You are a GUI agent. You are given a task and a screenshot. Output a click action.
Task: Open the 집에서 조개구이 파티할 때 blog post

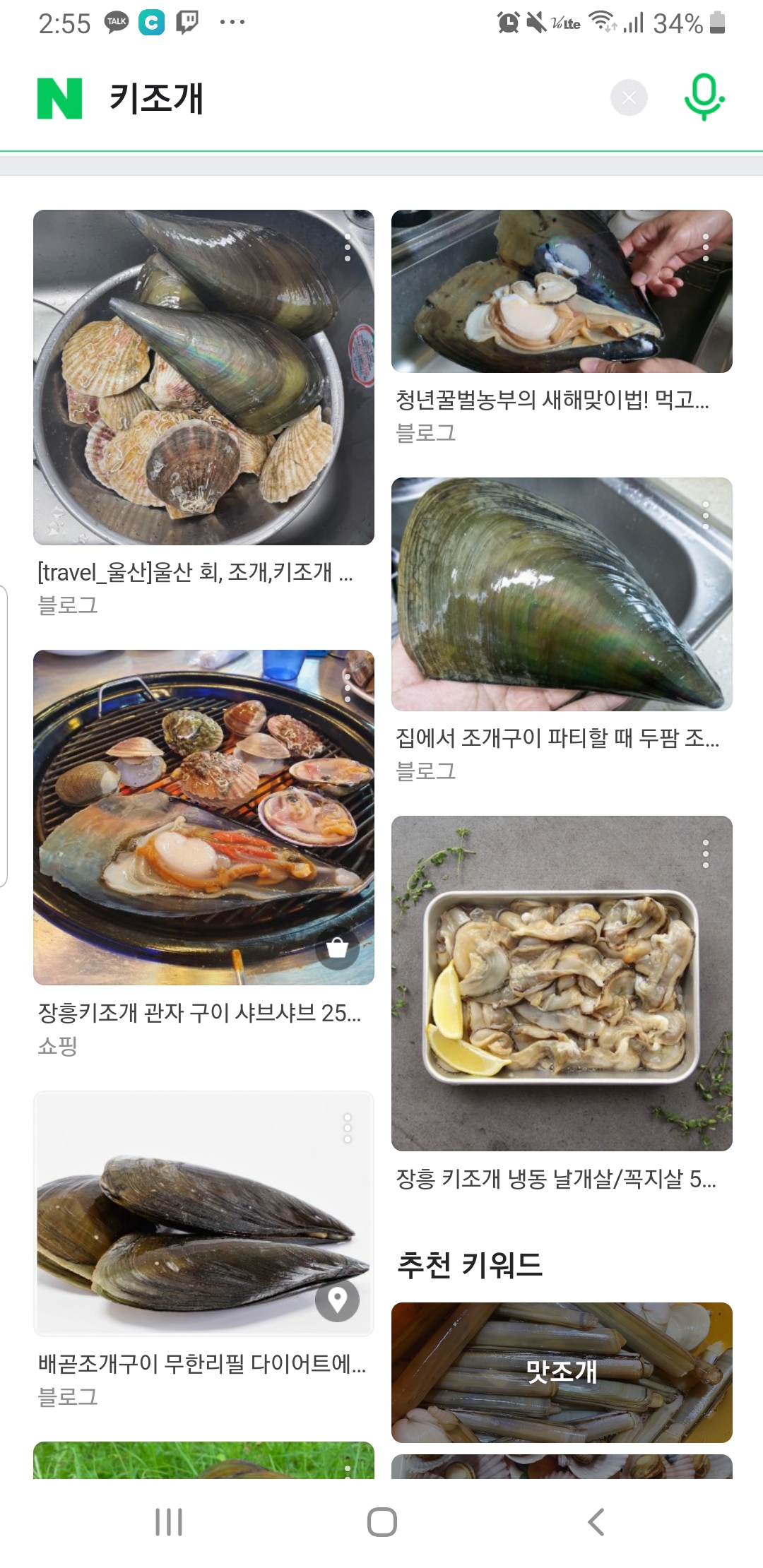557,738
